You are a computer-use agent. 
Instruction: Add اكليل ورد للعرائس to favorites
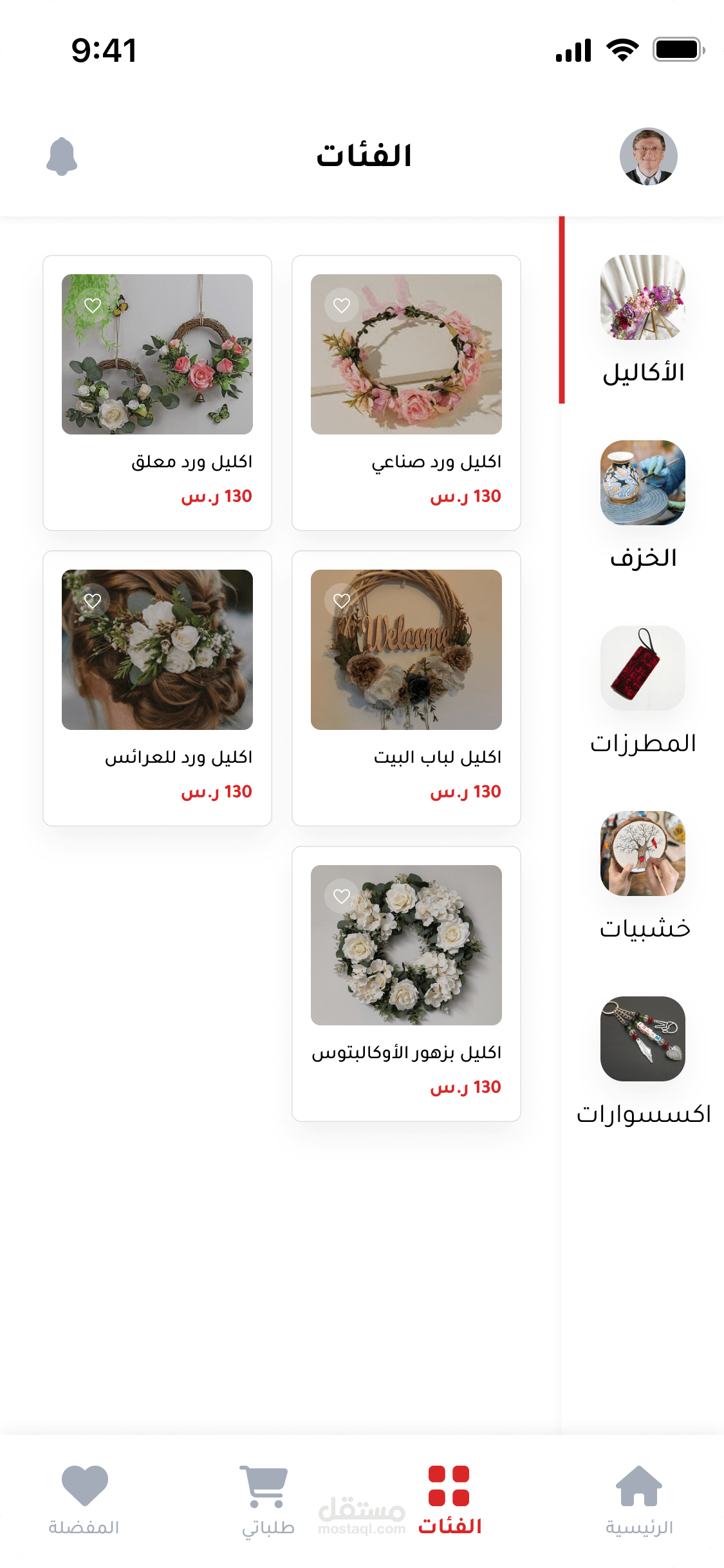click(93, 601)
